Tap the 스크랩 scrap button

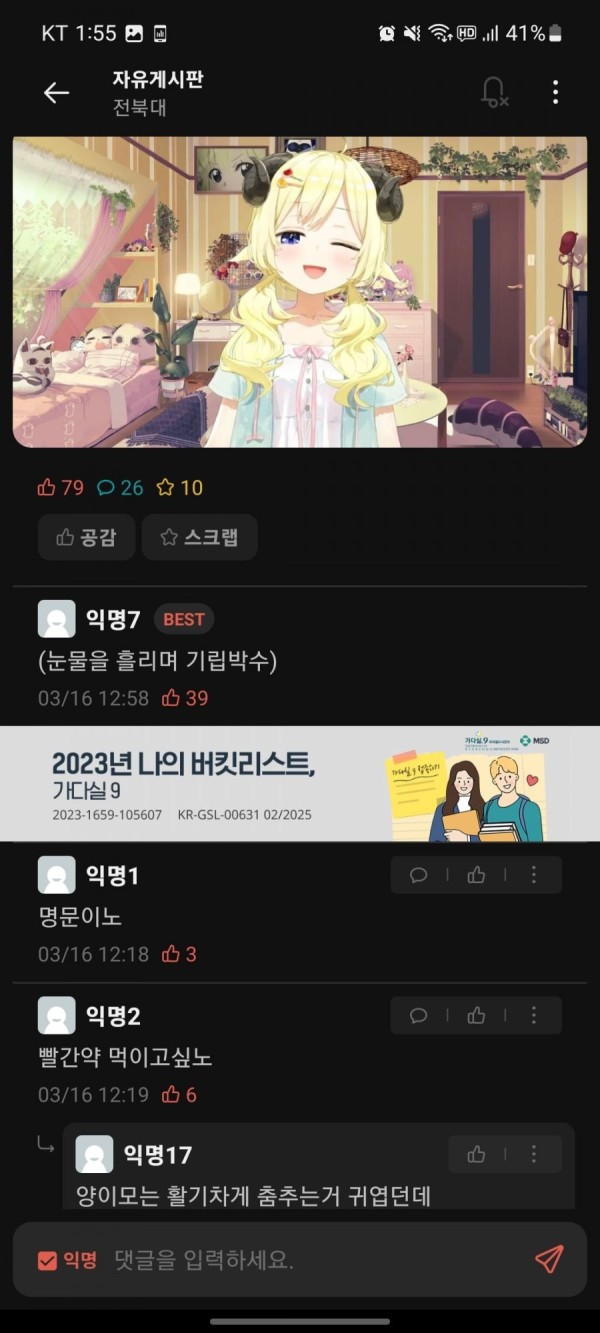click(199, 537)
